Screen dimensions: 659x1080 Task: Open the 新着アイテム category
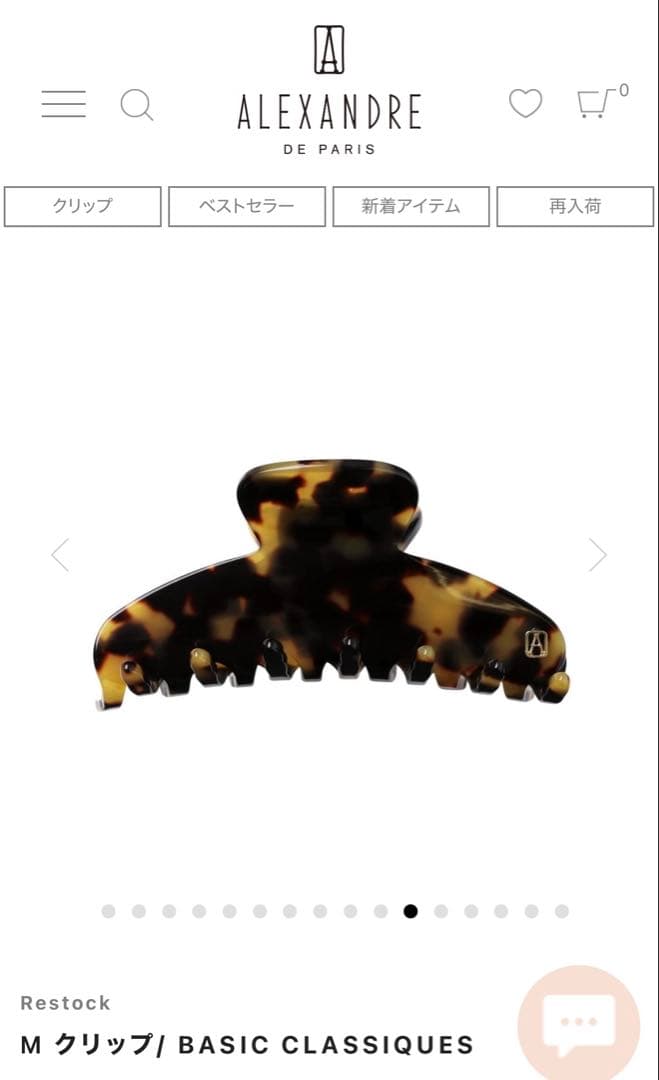(x=410, y=207)
